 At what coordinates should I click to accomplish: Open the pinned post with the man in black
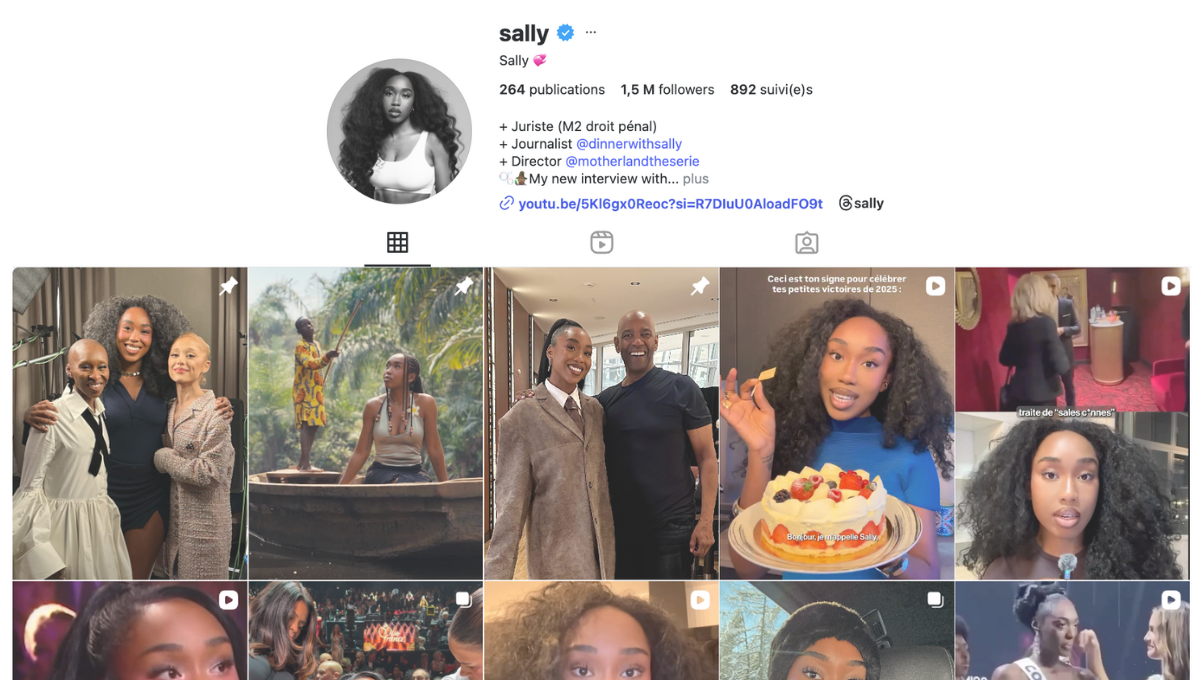(601, 423)
